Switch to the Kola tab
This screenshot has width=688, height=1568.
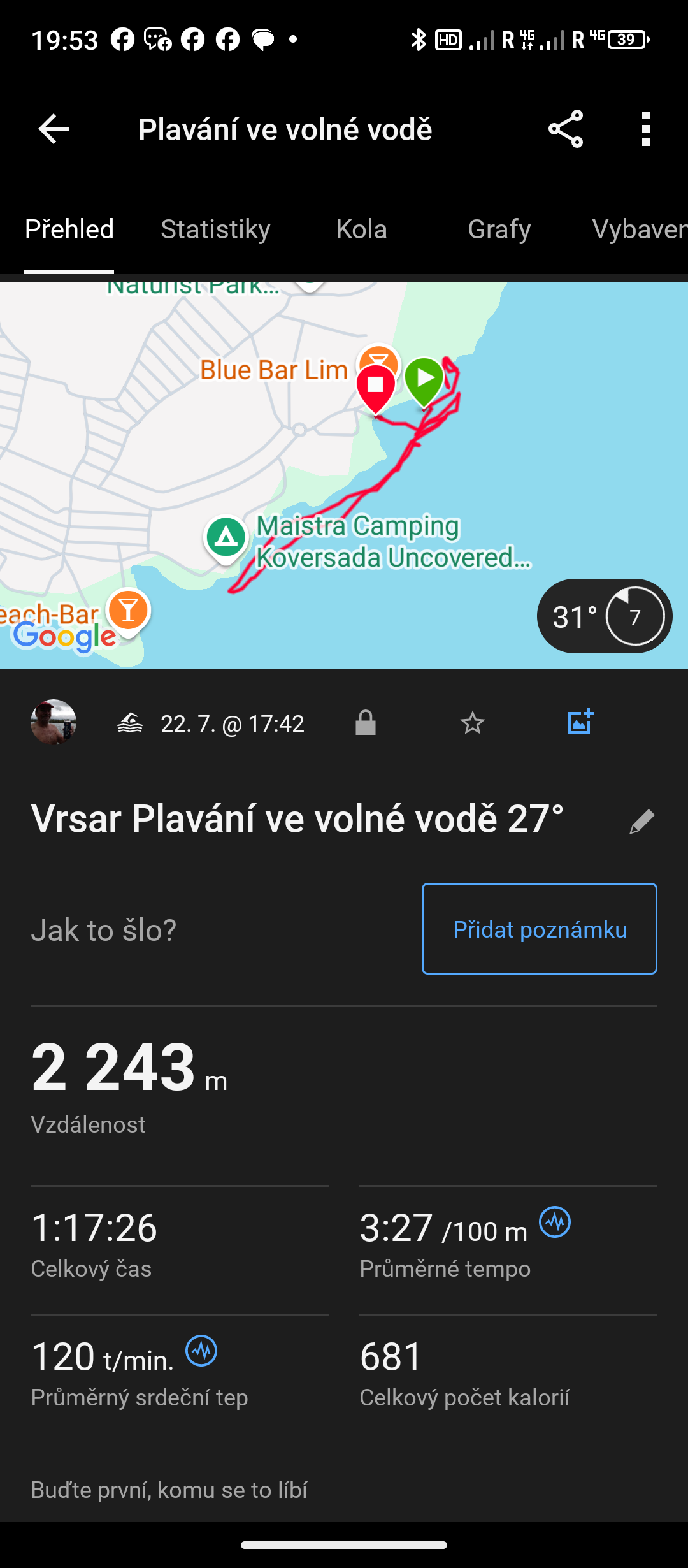[x=361, y=229]
